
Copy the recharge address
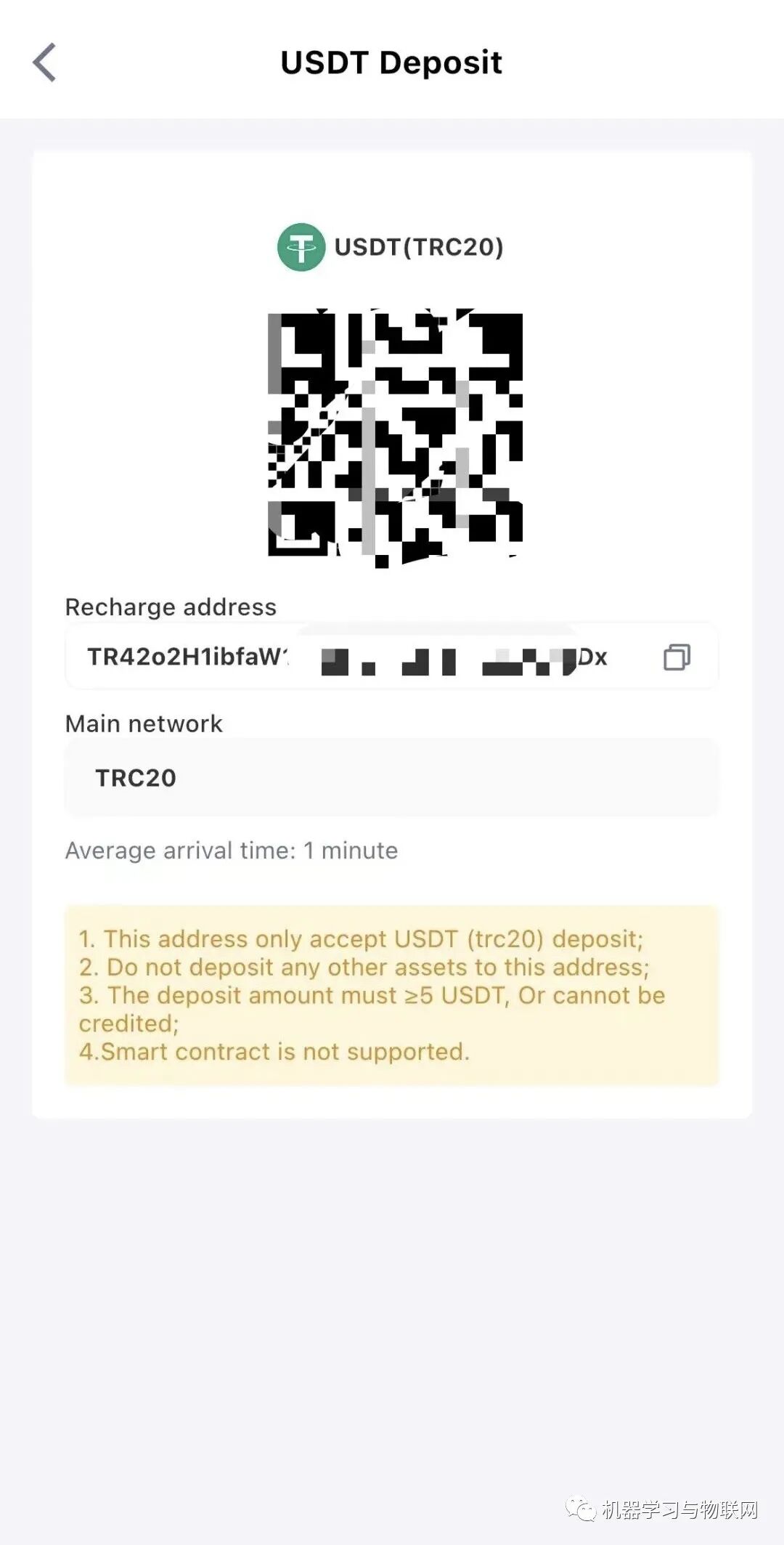tap(677, 657)
